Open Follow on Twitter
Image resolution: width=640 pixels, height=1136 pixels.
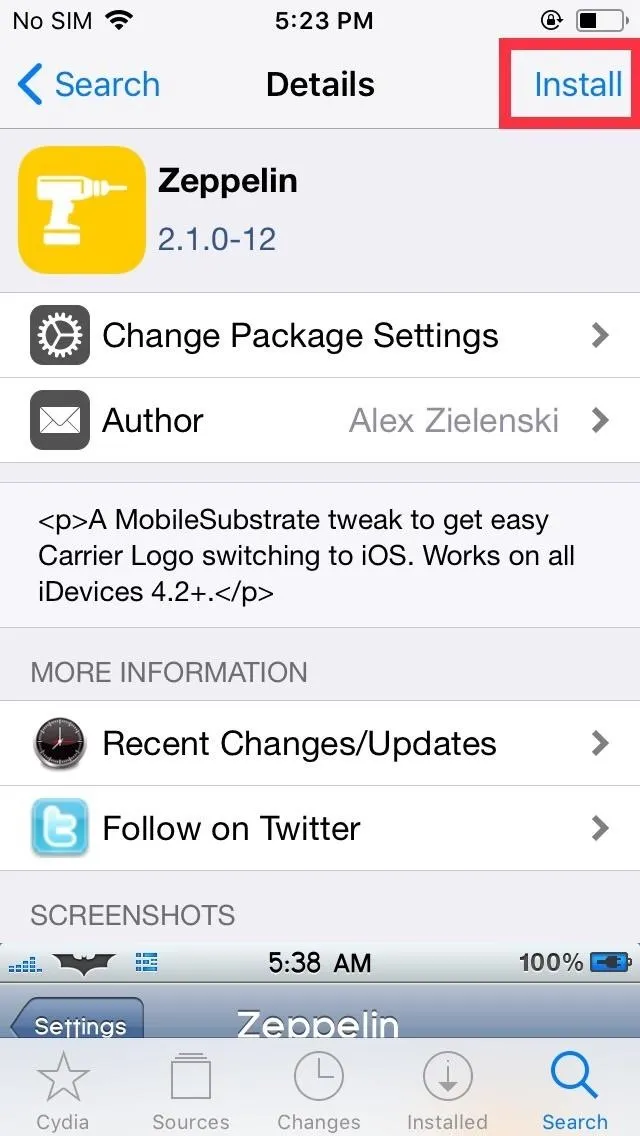coord(320,828)
